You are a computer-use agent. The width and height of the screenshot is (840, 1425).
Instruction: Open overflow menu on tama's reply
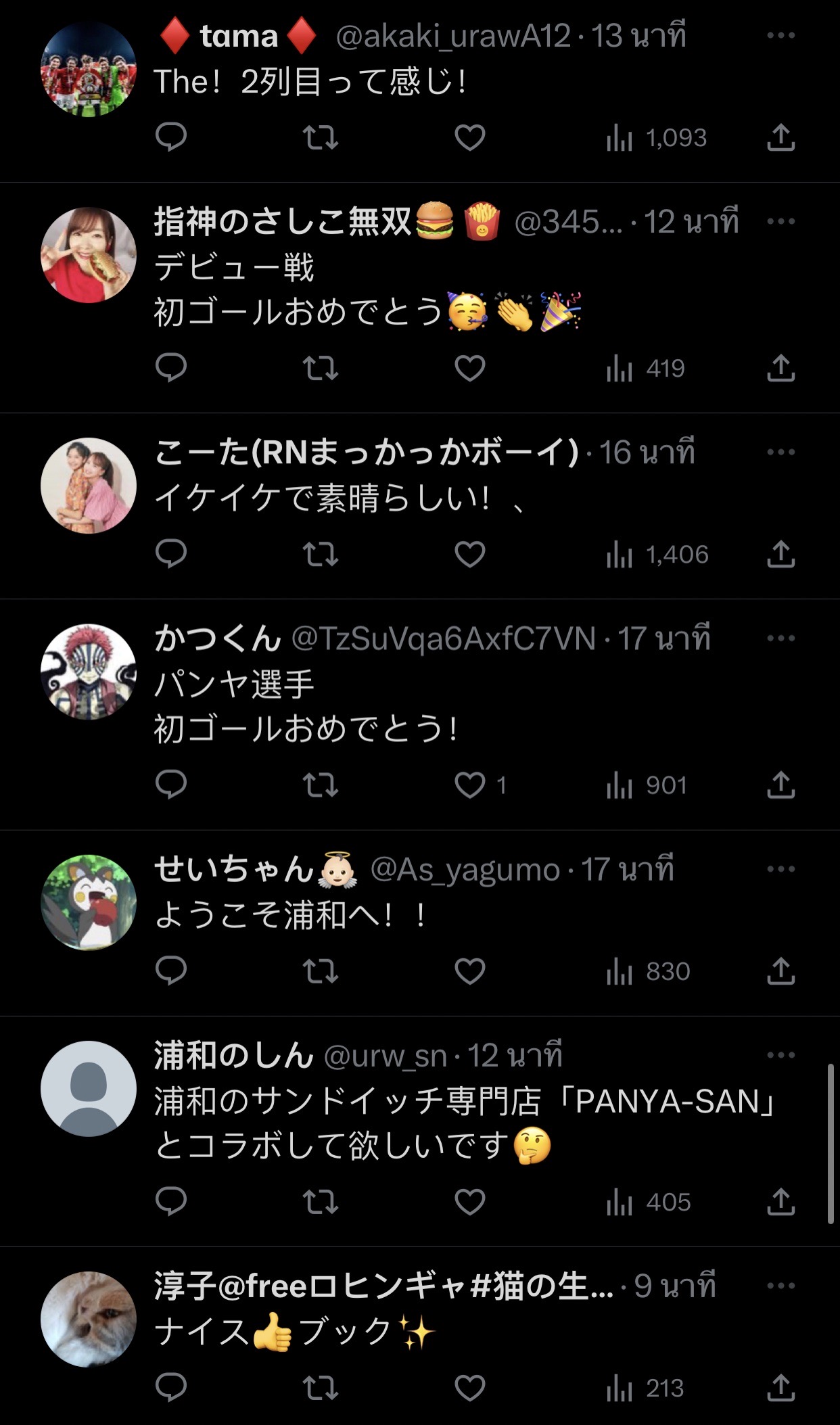(x=780, y=36)
